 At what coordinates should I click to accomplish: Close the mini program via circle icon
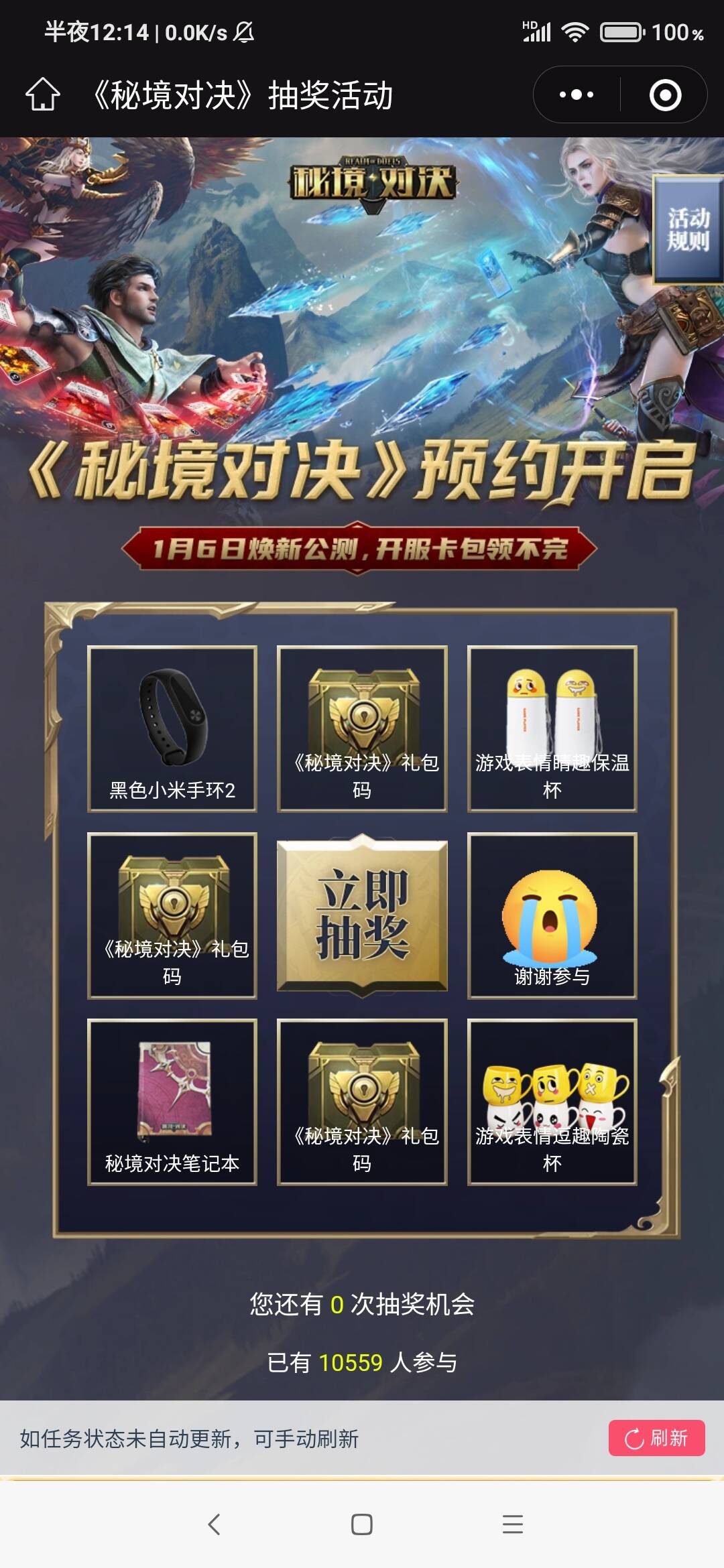pyautogui.click(x=665, y=94)
